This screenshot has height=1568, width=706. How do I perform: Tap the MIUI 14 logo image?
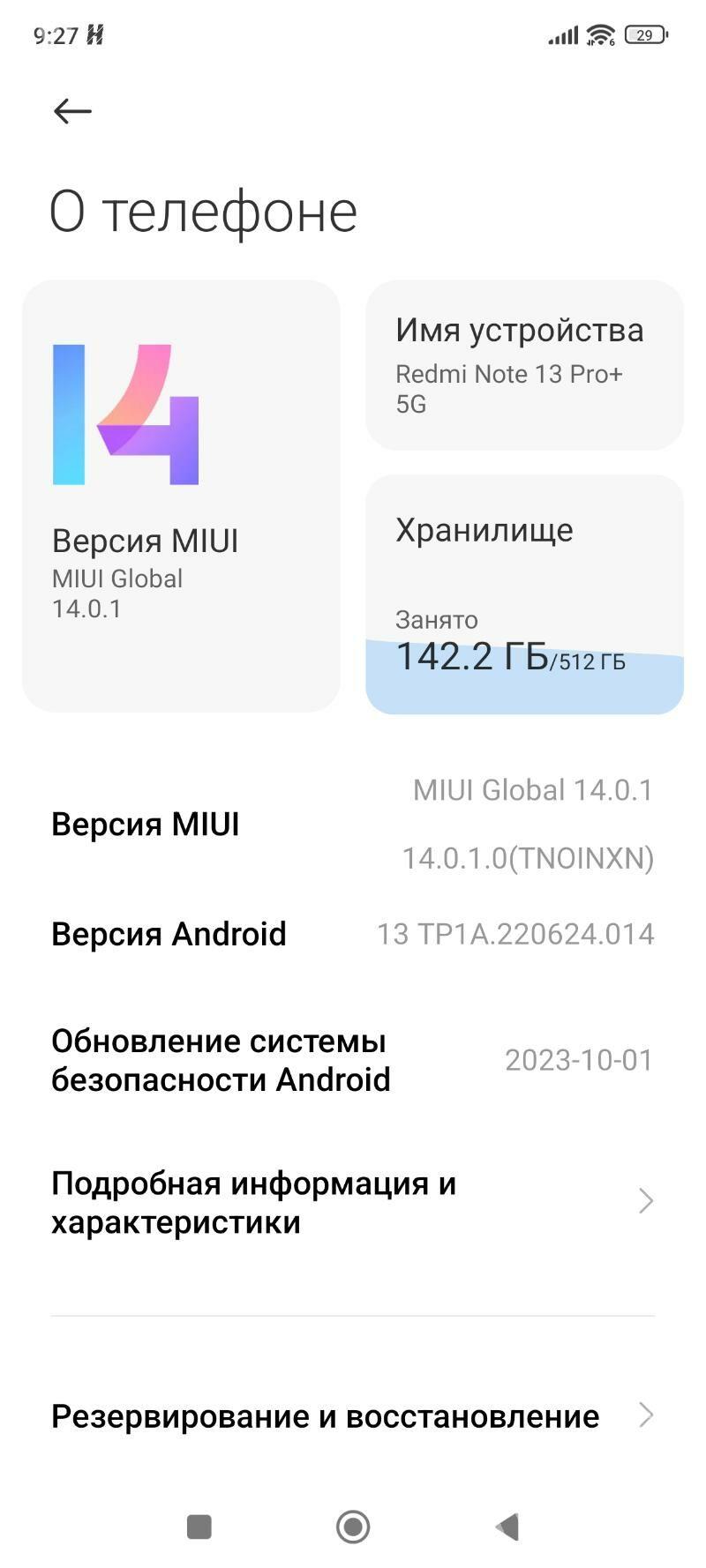coord(125,414)
